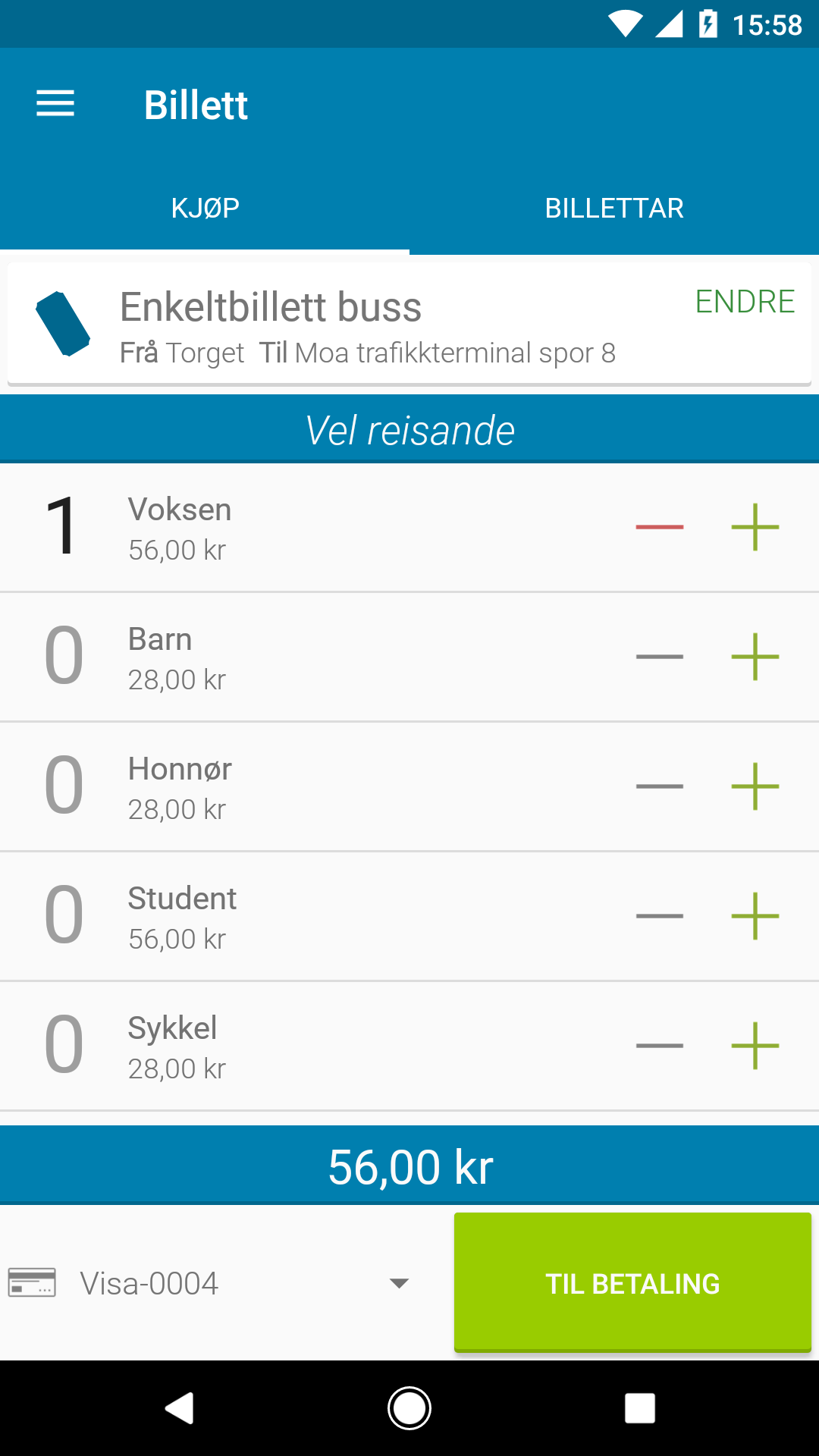Image resolution: width=819 pixels, height=1456 pixels.
Task: Add a Barn ticket
Action: pos(755,657)
